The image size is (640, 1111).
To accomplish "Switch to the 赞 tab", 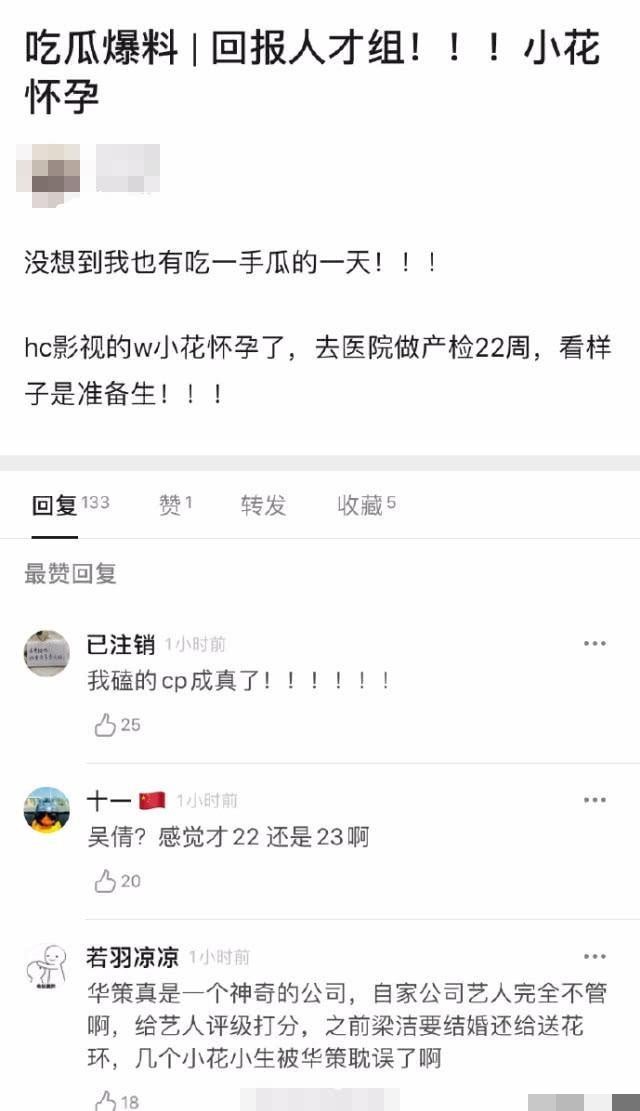I will click(174, 505).
